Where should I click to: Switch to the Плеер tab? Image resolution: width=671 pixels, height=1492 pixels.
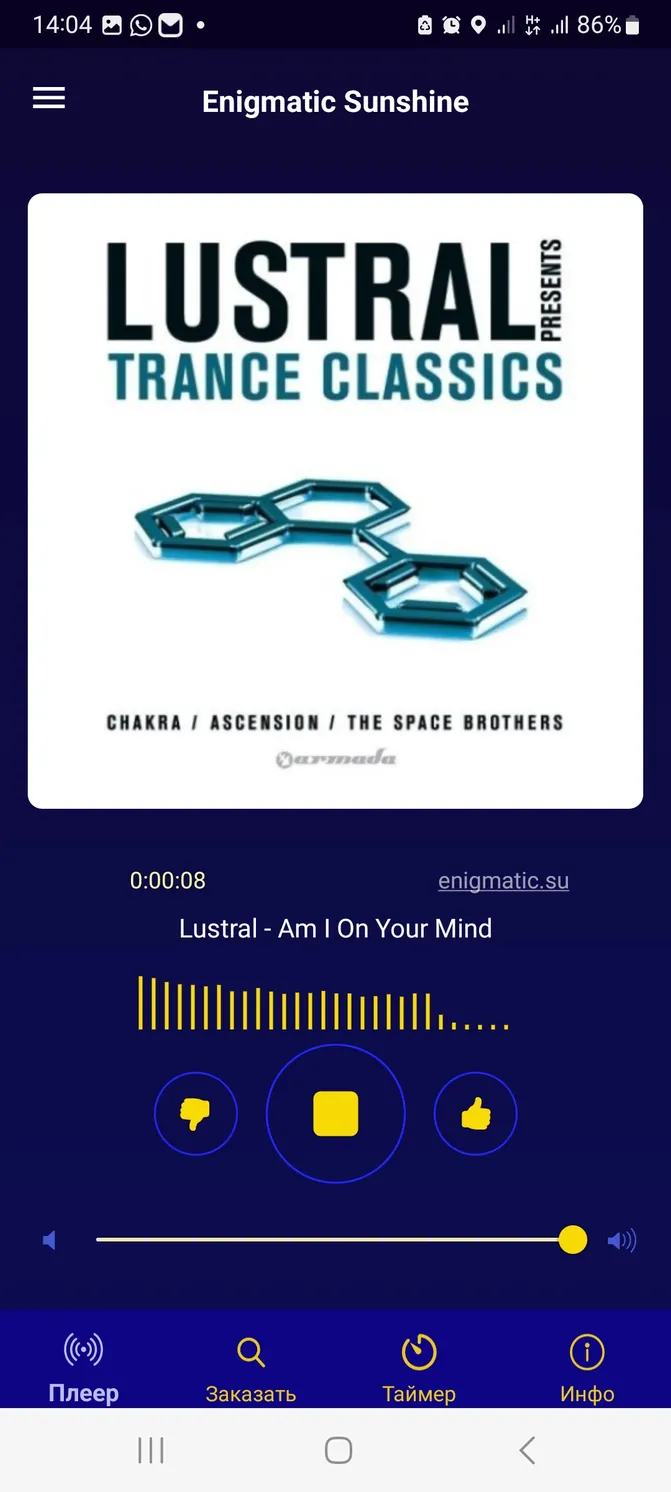pyautogui.click(x=84, y=1368)
